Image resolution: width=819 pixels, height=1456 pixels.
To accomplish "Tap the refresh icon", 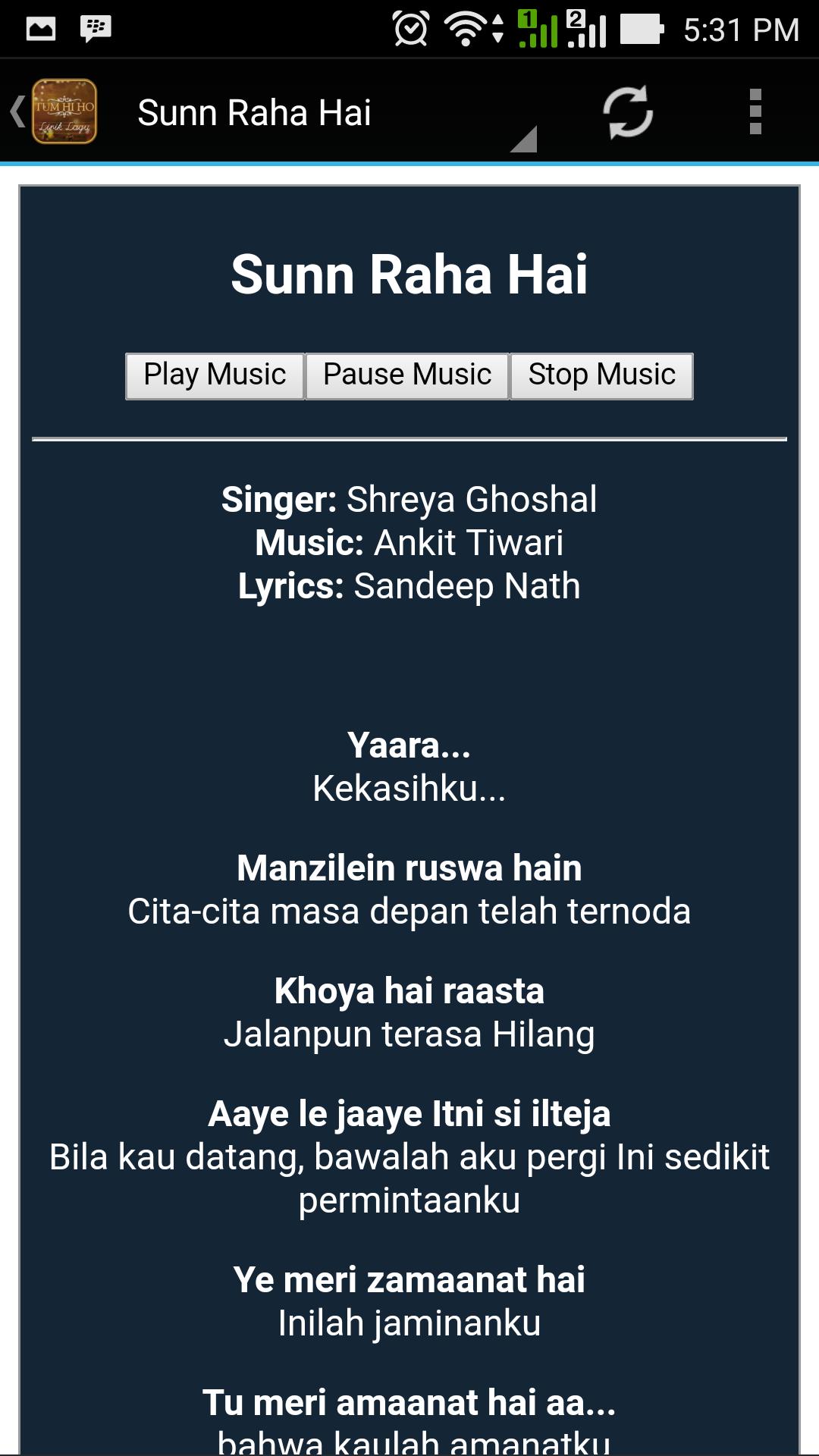I will pos(627,112).
